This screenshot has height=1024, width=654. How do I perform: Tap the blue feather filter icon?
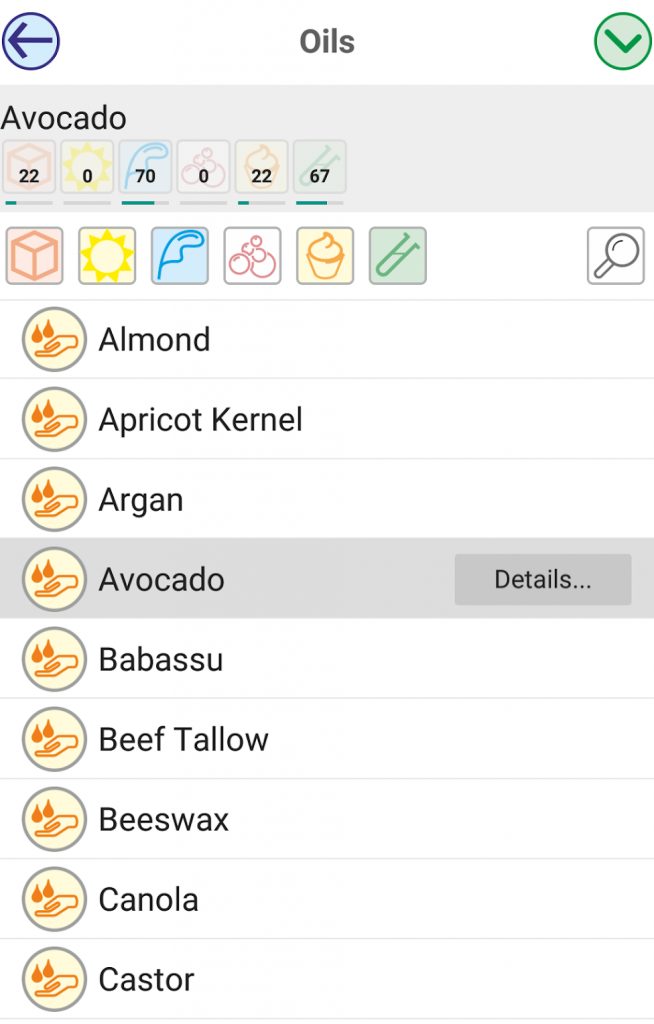180,256
